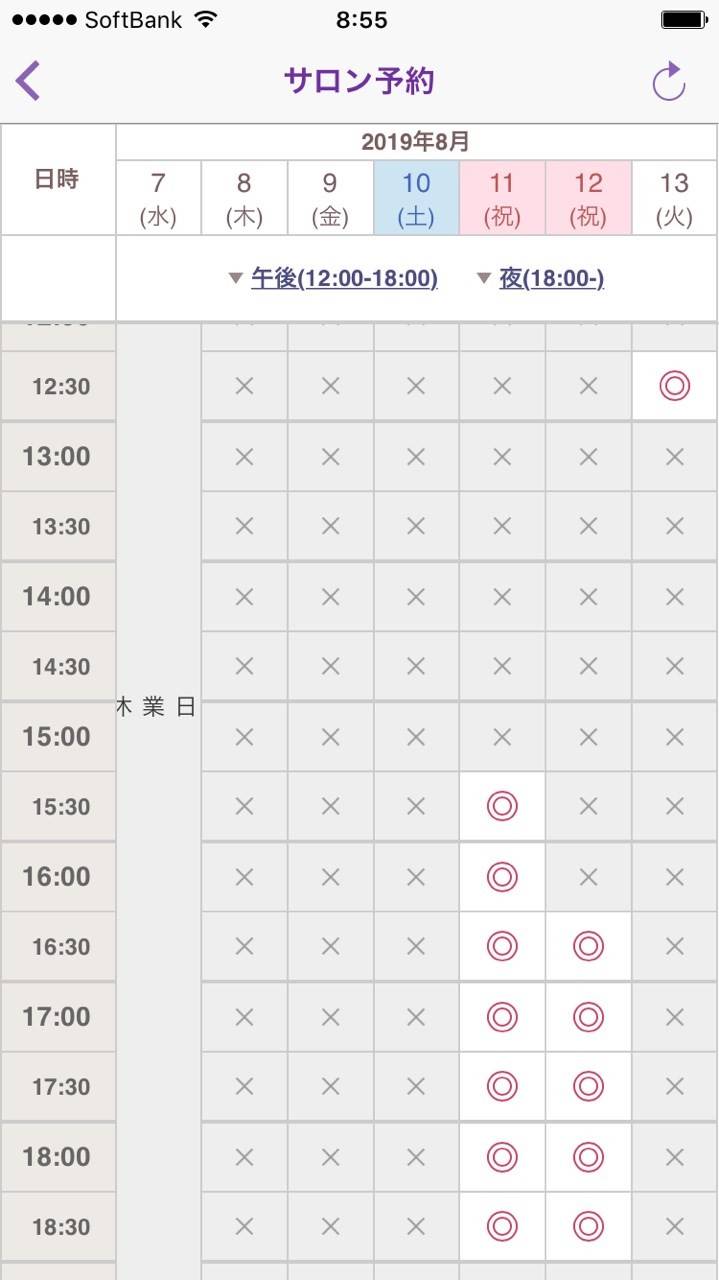Select the 12:30 slot on the 13th
The image size is (719, 1280).
click(674, 386)
